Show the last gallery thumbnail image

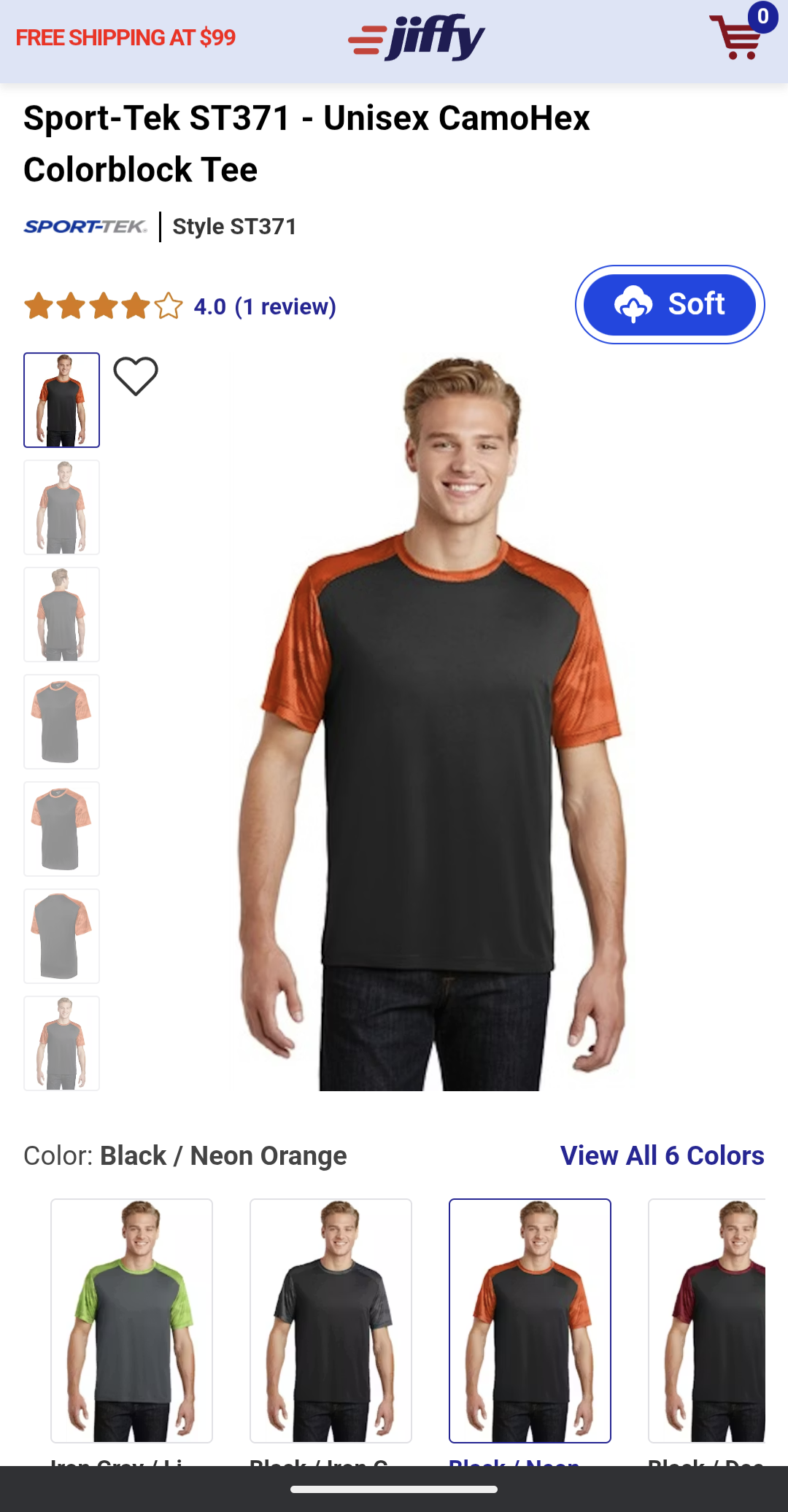coord(62,1044)
